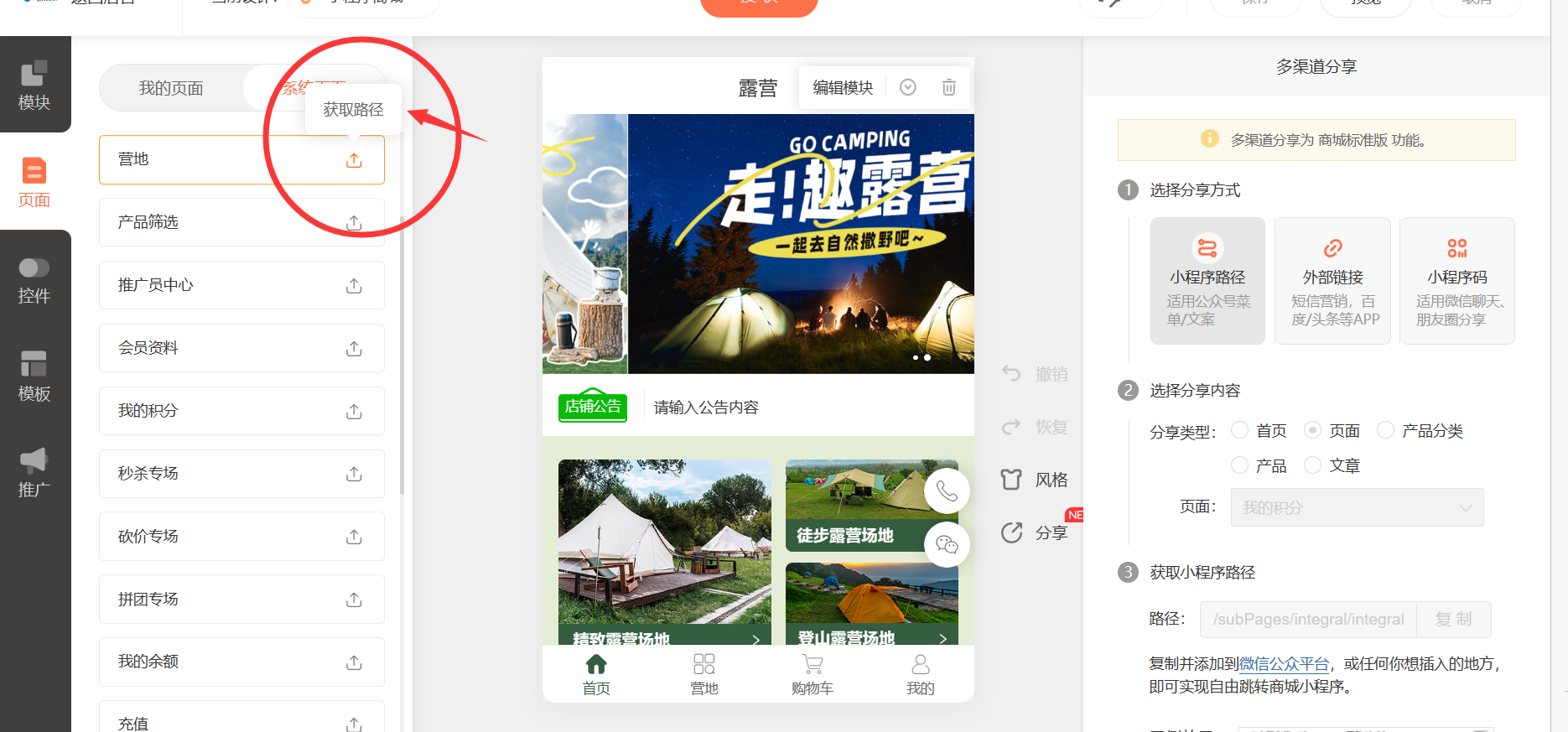Get path icon on 营地 row
Image resolution: width=1568 pixels, height=732 pixels.
pyautogui.click(x=354, y=160)
